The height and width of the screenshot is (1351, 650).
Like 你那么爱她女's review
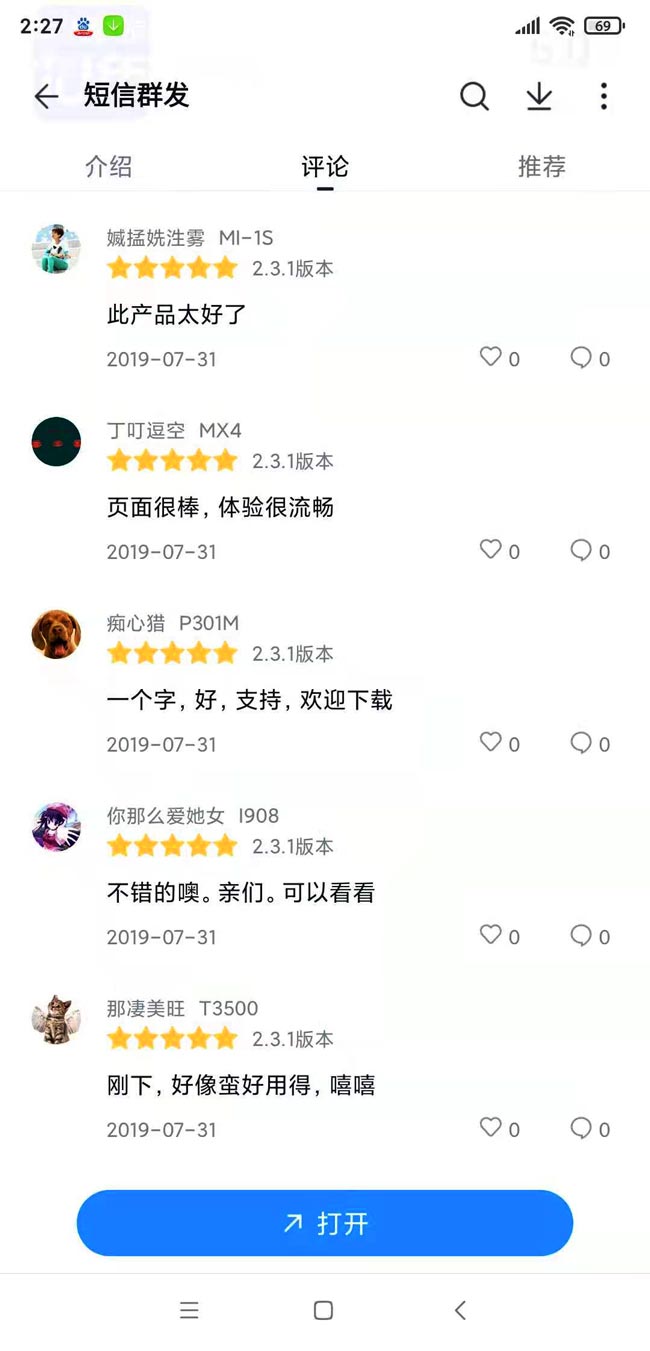(491, 935)
